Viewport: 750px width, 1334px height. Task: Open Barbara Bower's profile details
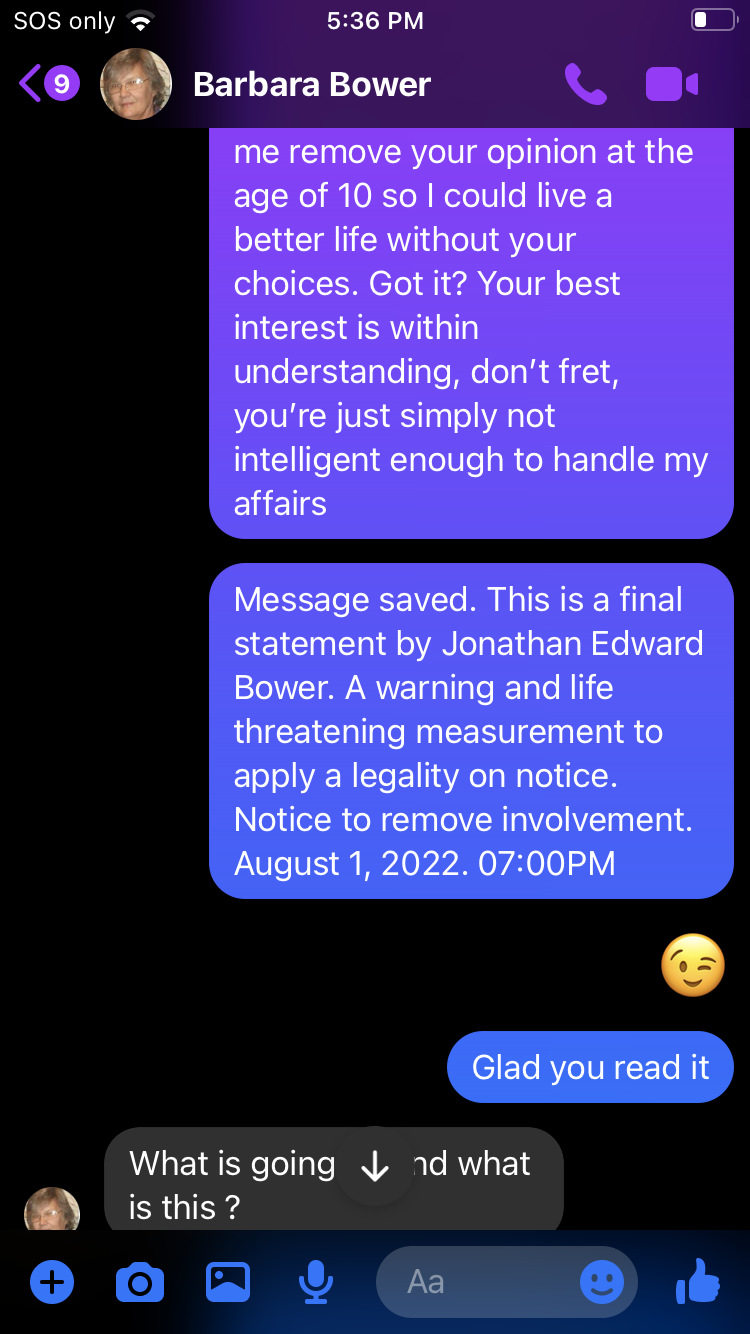tap(310, 85)
